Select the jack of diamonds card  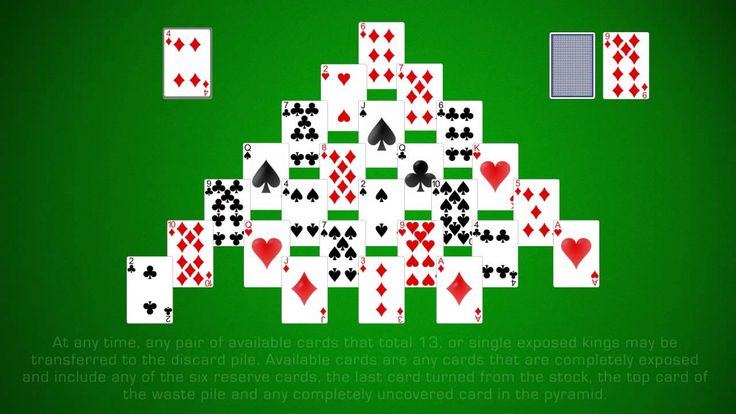(x=304, y=289)
